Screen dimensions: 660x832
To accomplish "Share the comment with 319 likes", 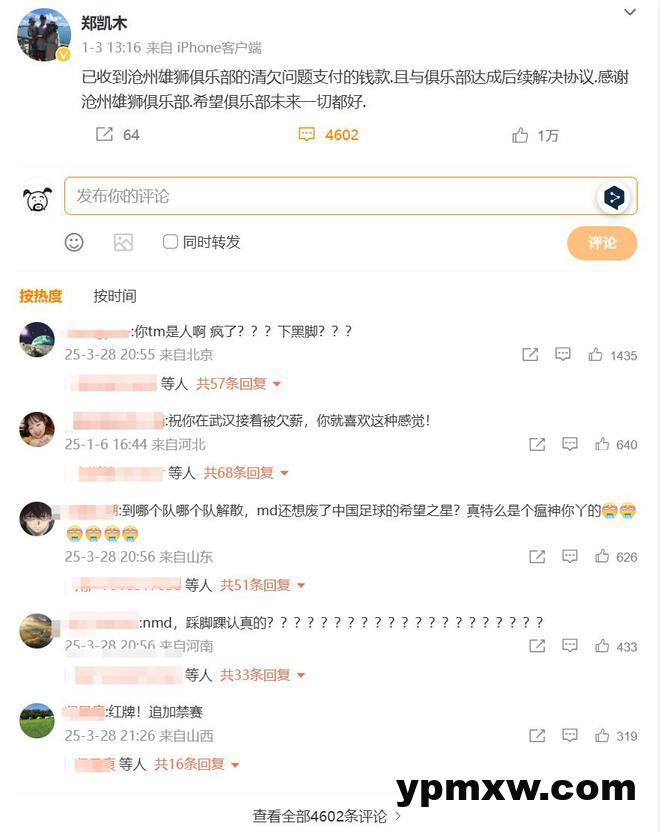I will [x=537, y=736].
